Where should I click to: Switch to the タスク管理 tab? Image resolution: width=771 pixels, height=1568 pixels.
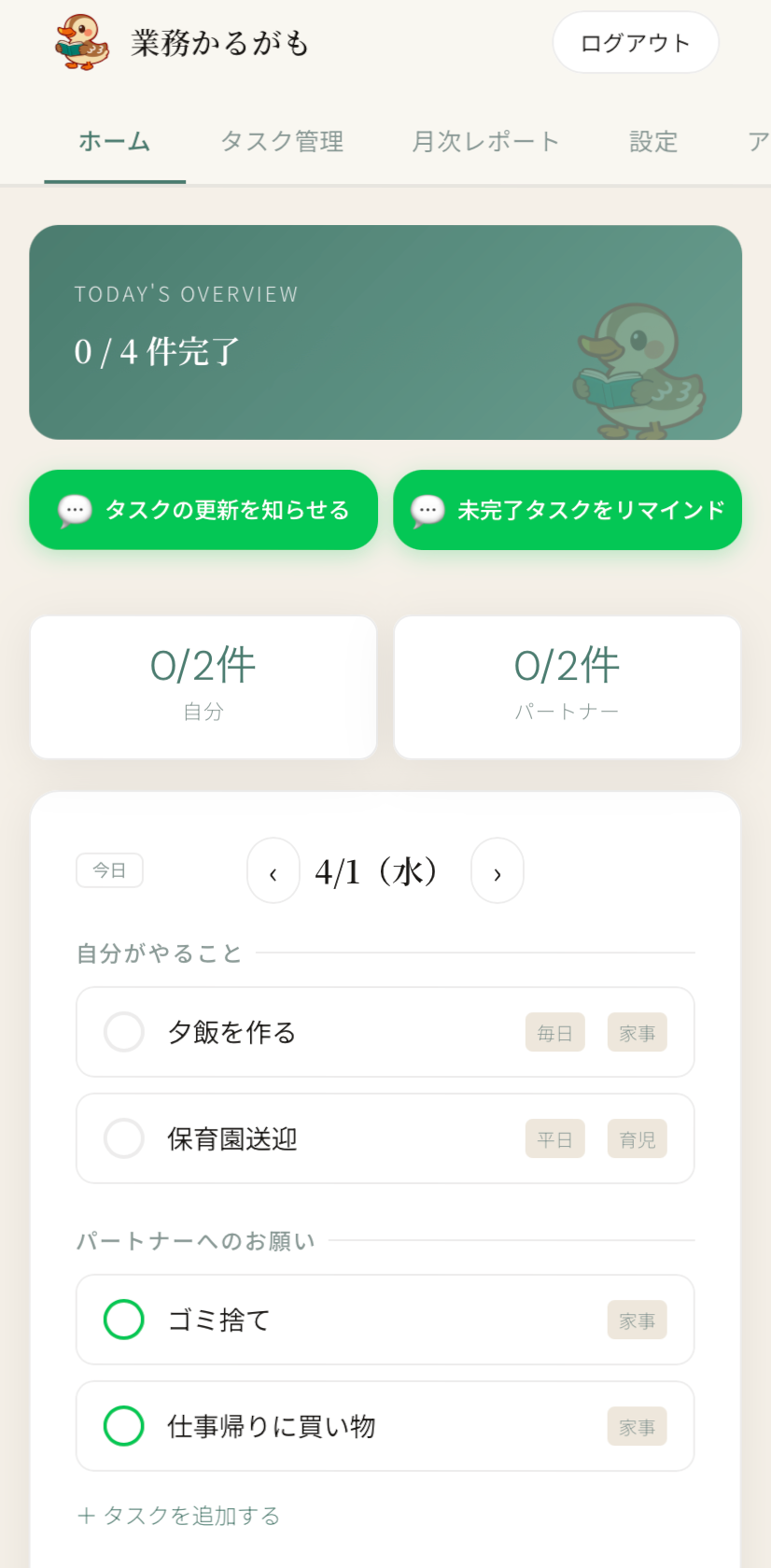coord(282,142)
